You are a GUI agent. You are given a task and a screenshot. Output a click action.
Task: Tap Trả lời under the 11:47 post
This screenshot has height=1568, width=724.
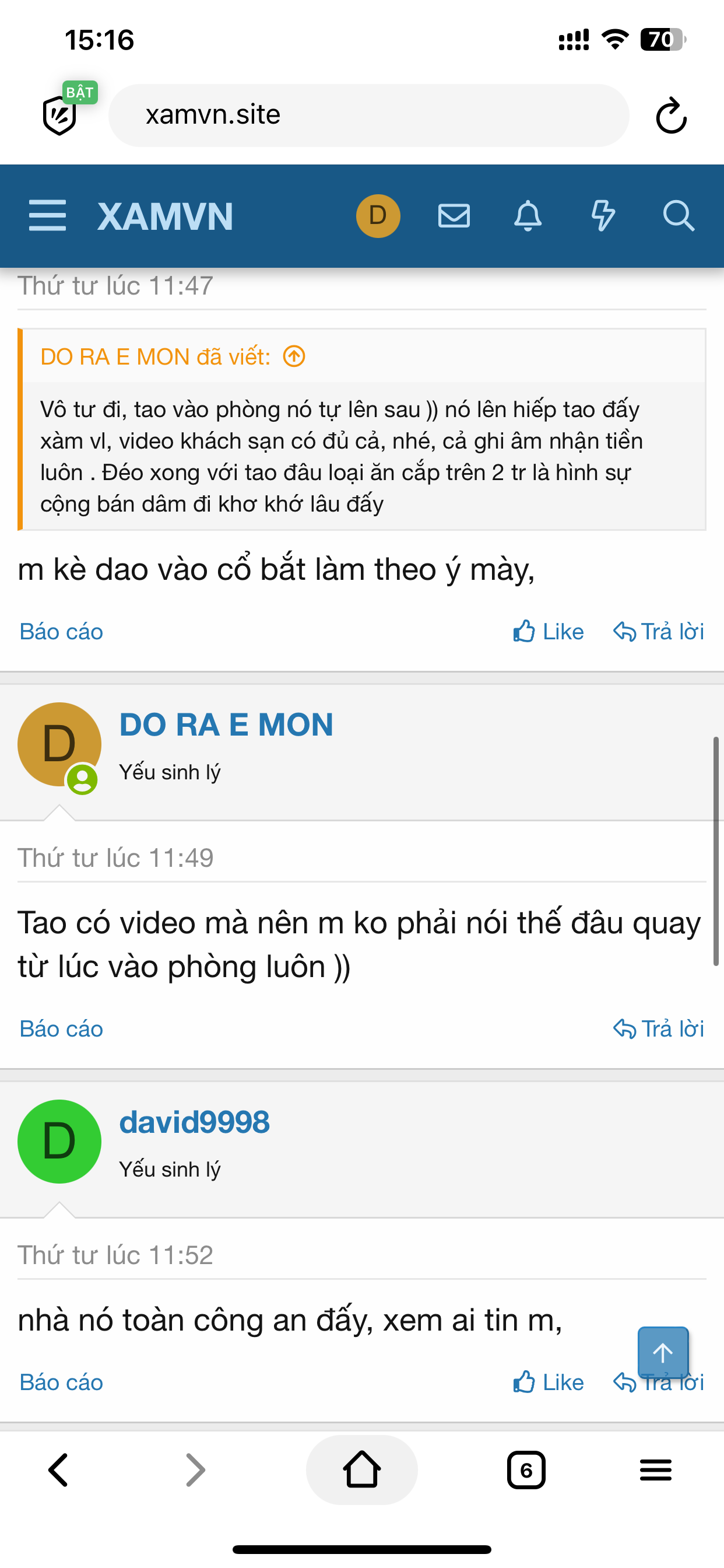(x=659, y=632)
